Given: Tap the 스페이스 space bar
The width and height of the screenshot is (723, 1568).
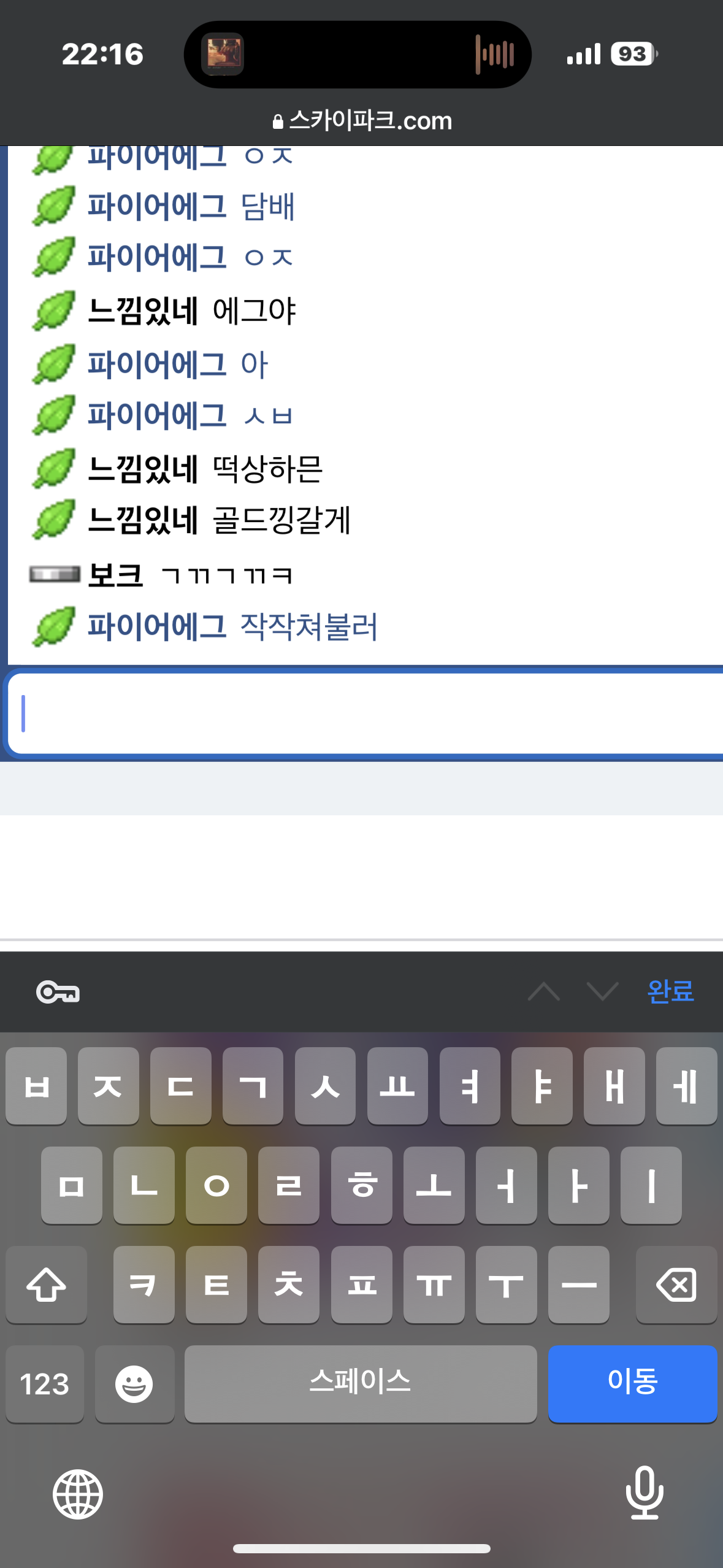Looking at the screenshot, I should click(360, 1383).
